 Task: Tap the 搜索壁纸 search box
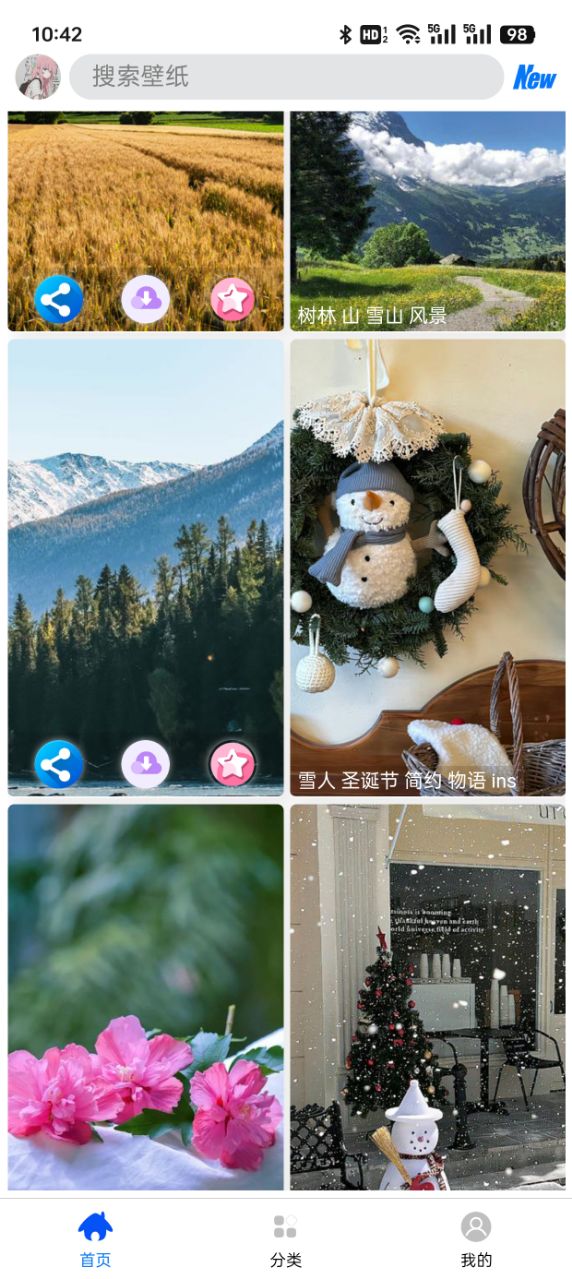pyautogui.click(x=286, y=77)
